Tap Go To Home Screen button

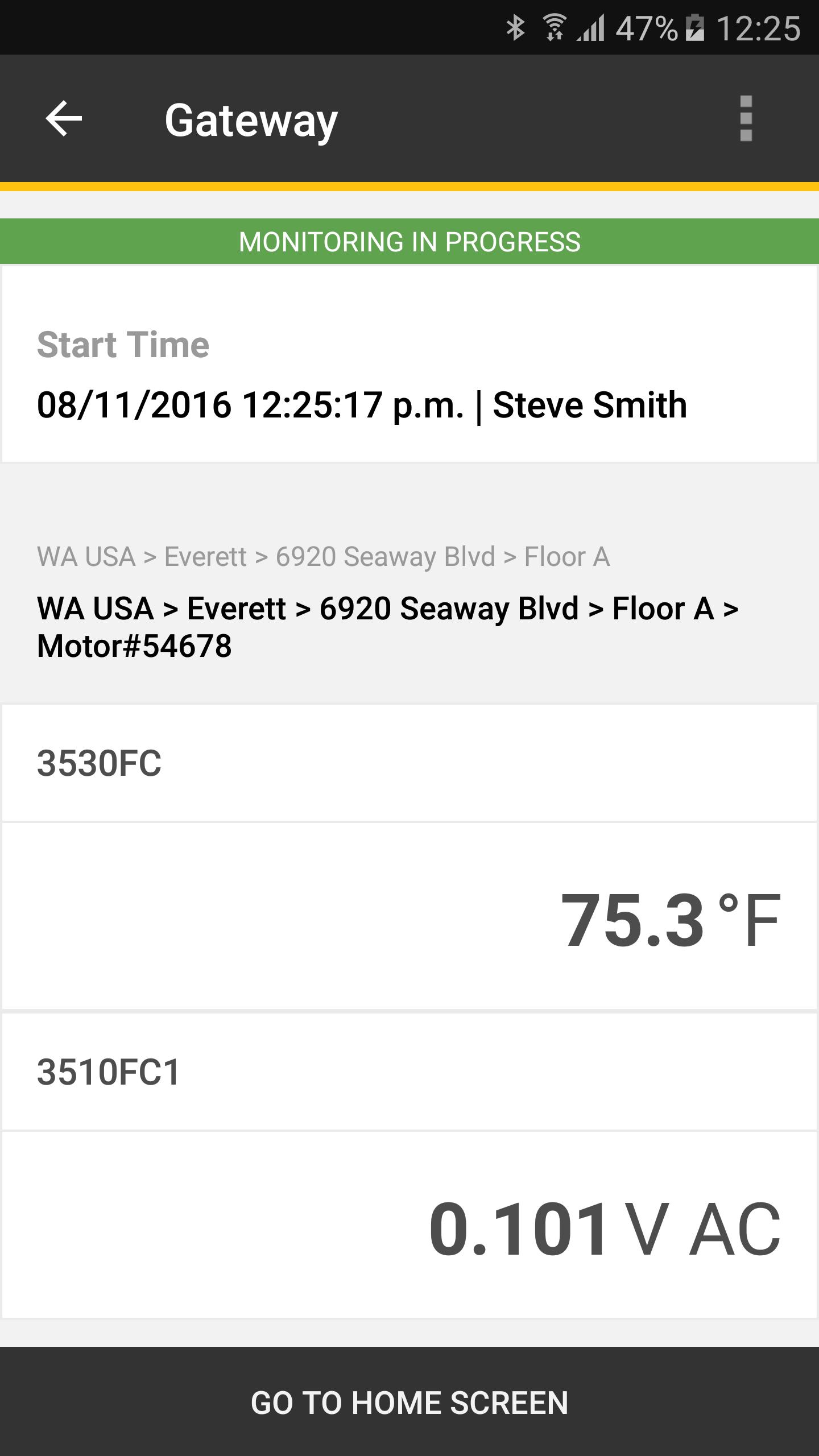(x=409, y=1402)
